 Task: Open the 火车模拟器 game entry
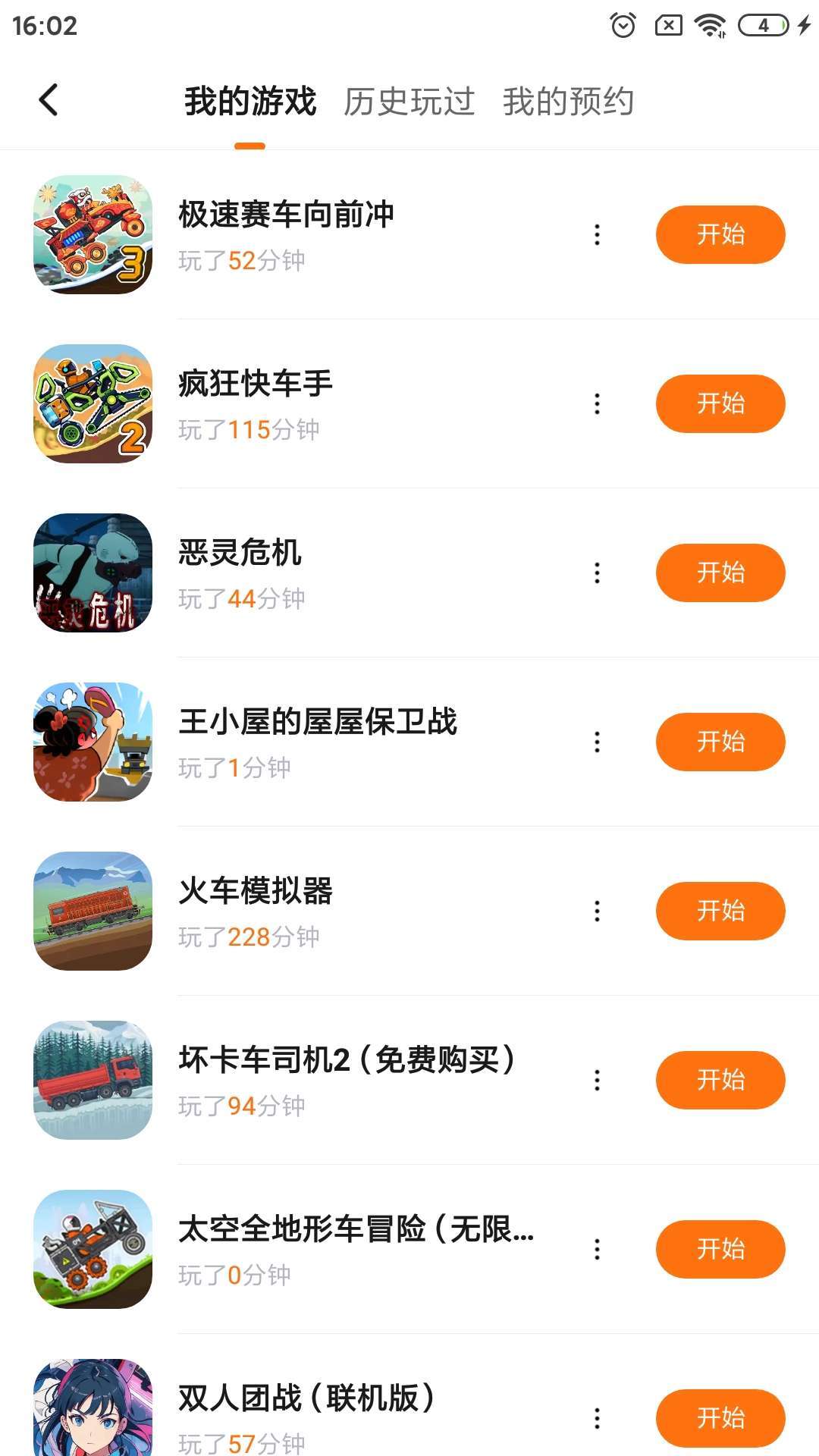(x=256, y=892)
